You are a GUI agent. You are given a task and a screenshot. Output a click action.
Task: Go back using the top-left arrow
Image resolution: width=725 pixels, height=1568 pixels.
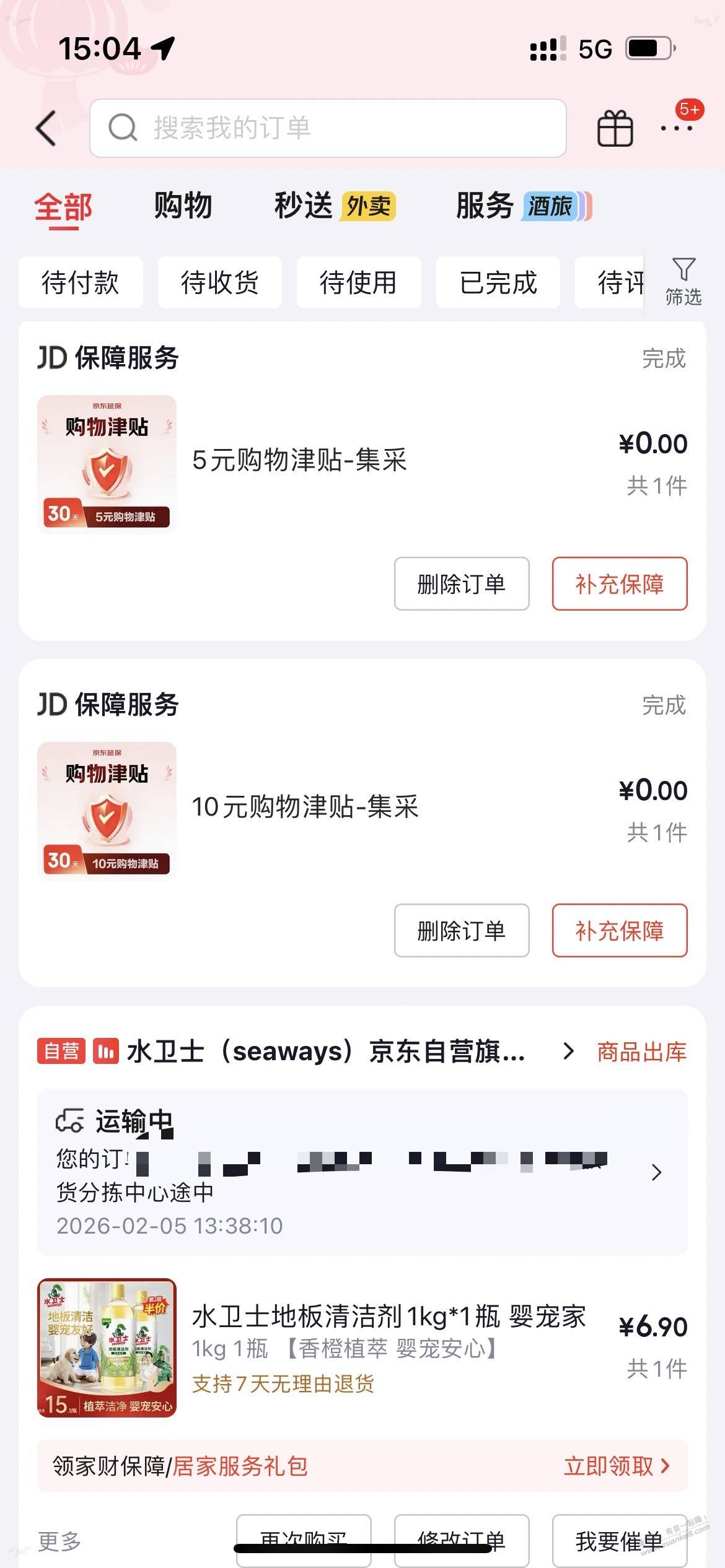[46, 128]
